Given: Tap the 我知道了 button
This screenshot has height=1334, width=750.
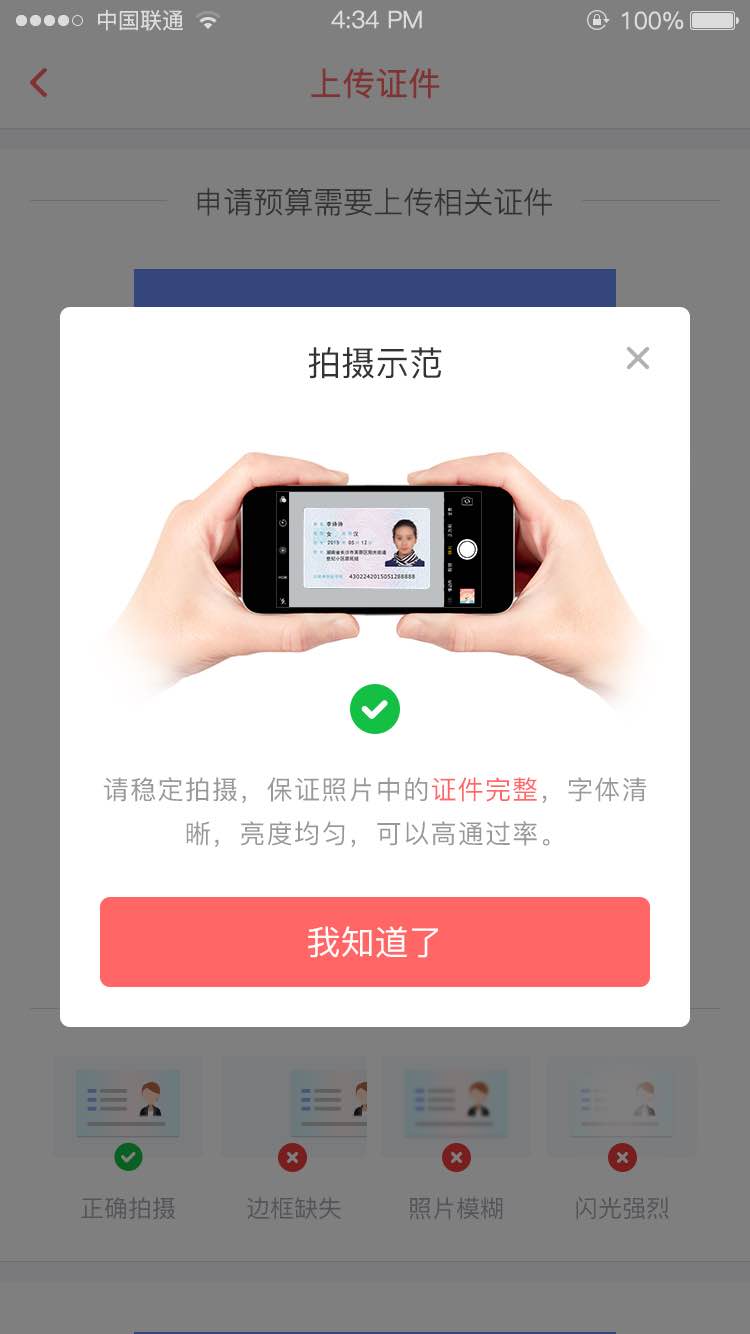Looking at the screenshot, I should (375, 942).
